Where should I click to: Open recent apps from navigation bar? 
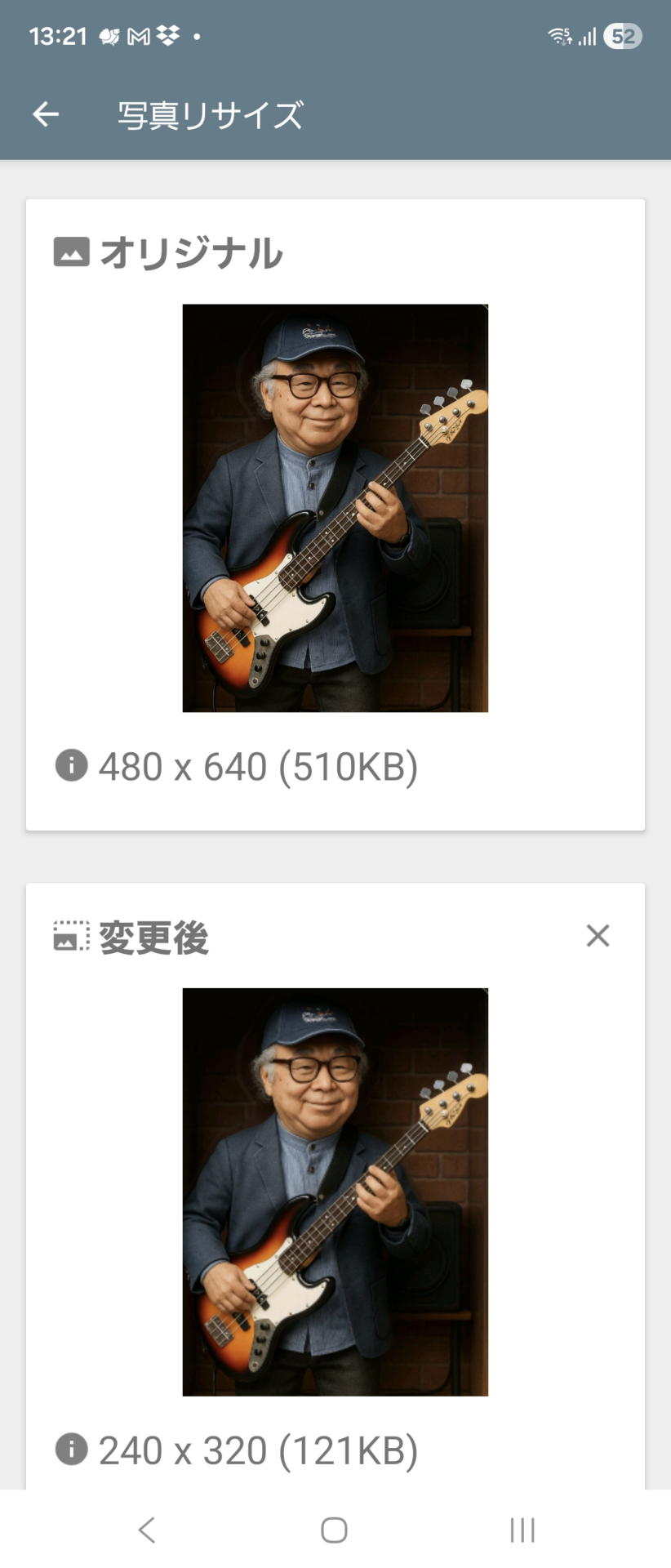point(522,1530)
